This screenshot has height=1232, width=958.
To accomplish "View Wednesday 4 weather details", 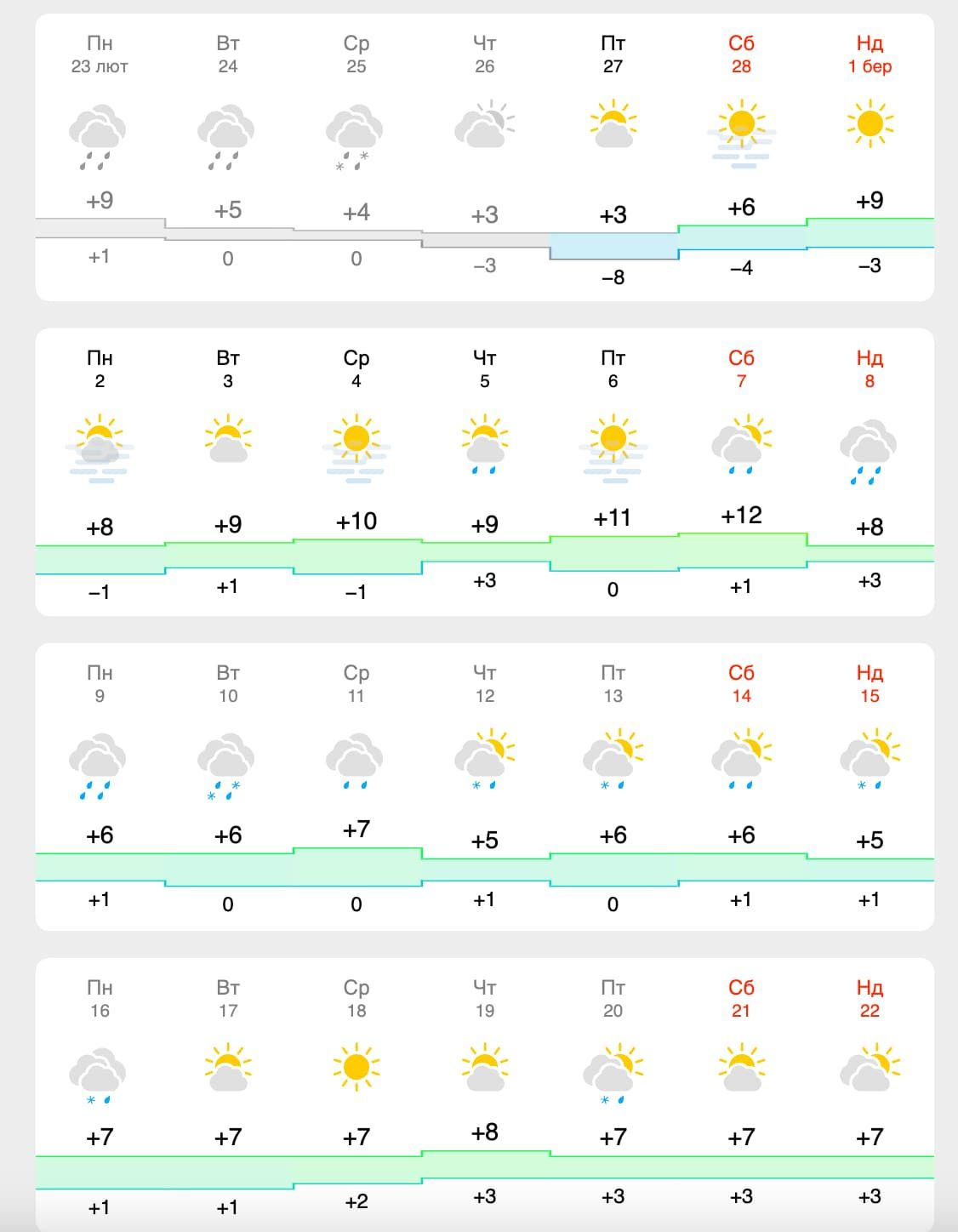I will tap(356, 369).
